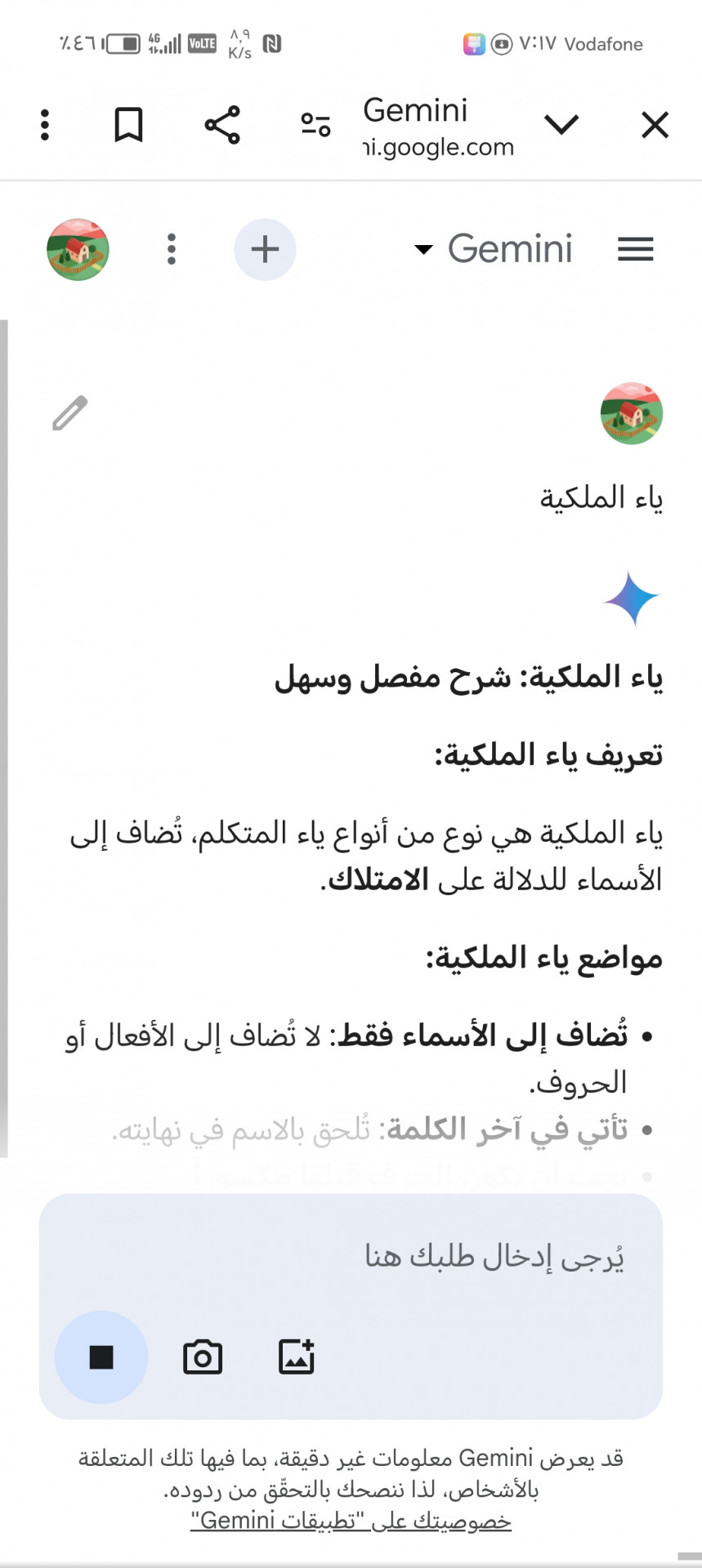Screen dimensions: 702x1568
Task: Open site settings icon beside the URL
Action: [315, 124]
